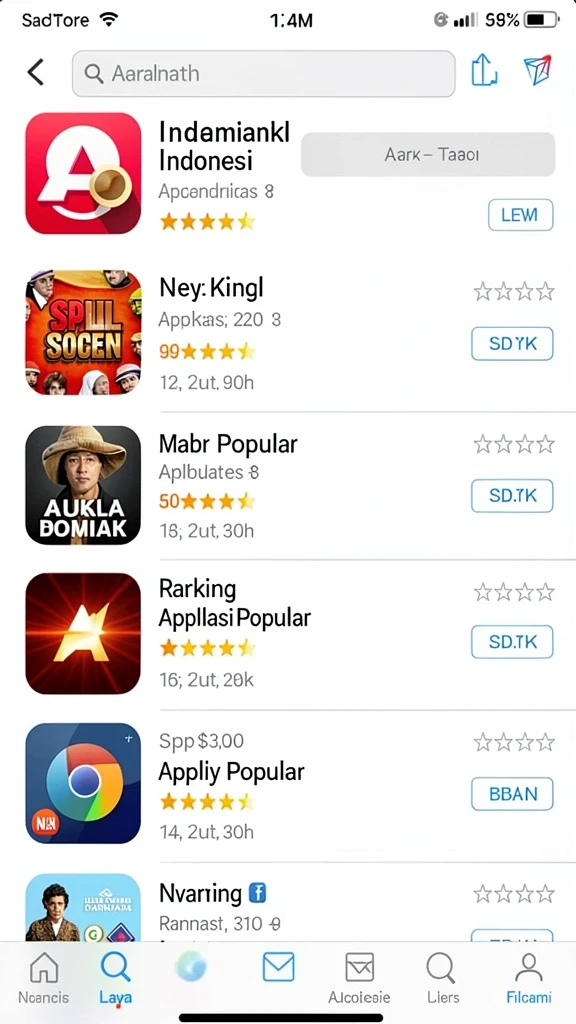The image size is (576, 1024).
Task: Tap the Aaralnath search field
Action: tap(263, 74)
